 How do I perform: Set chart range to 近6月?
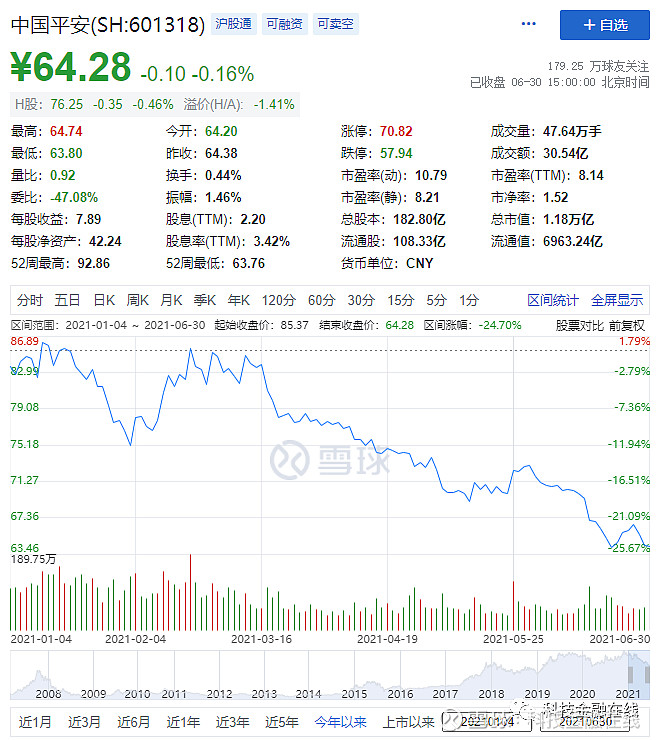point(133,722)
